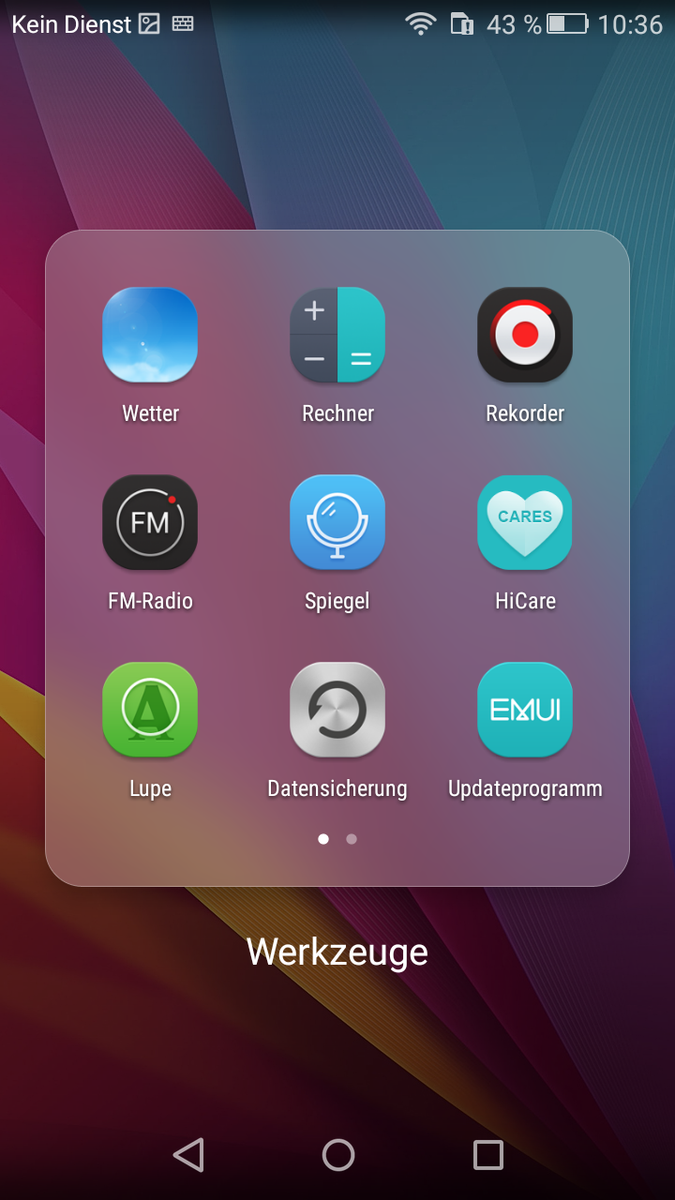This screenshot has width=675, height=1200.
Task: Go to the home screen
Action: pyautogui.click(x=338, y=1155)
